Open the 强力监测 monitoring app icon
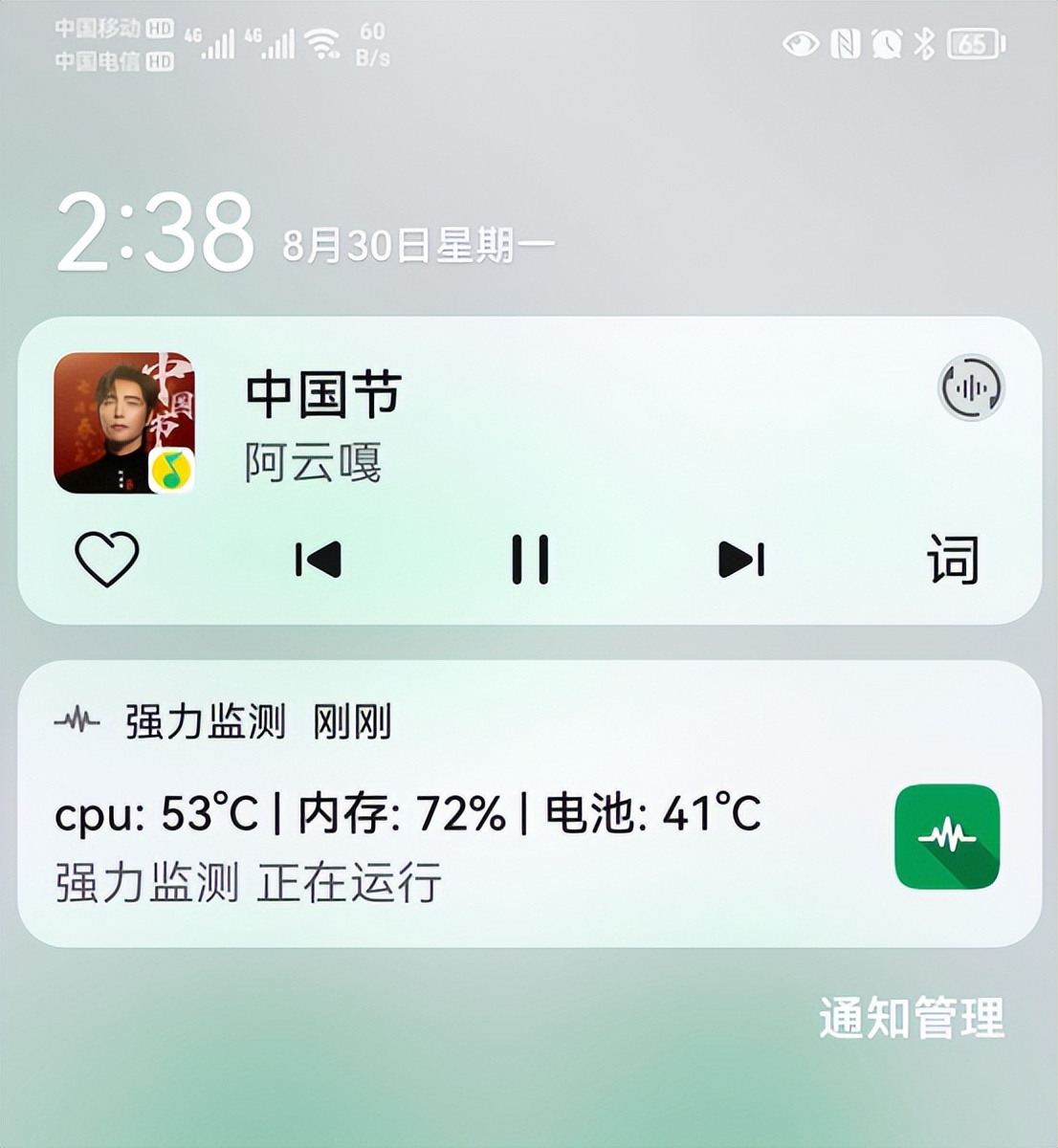Screen dimensions: 1058x1148 (946, 840)
